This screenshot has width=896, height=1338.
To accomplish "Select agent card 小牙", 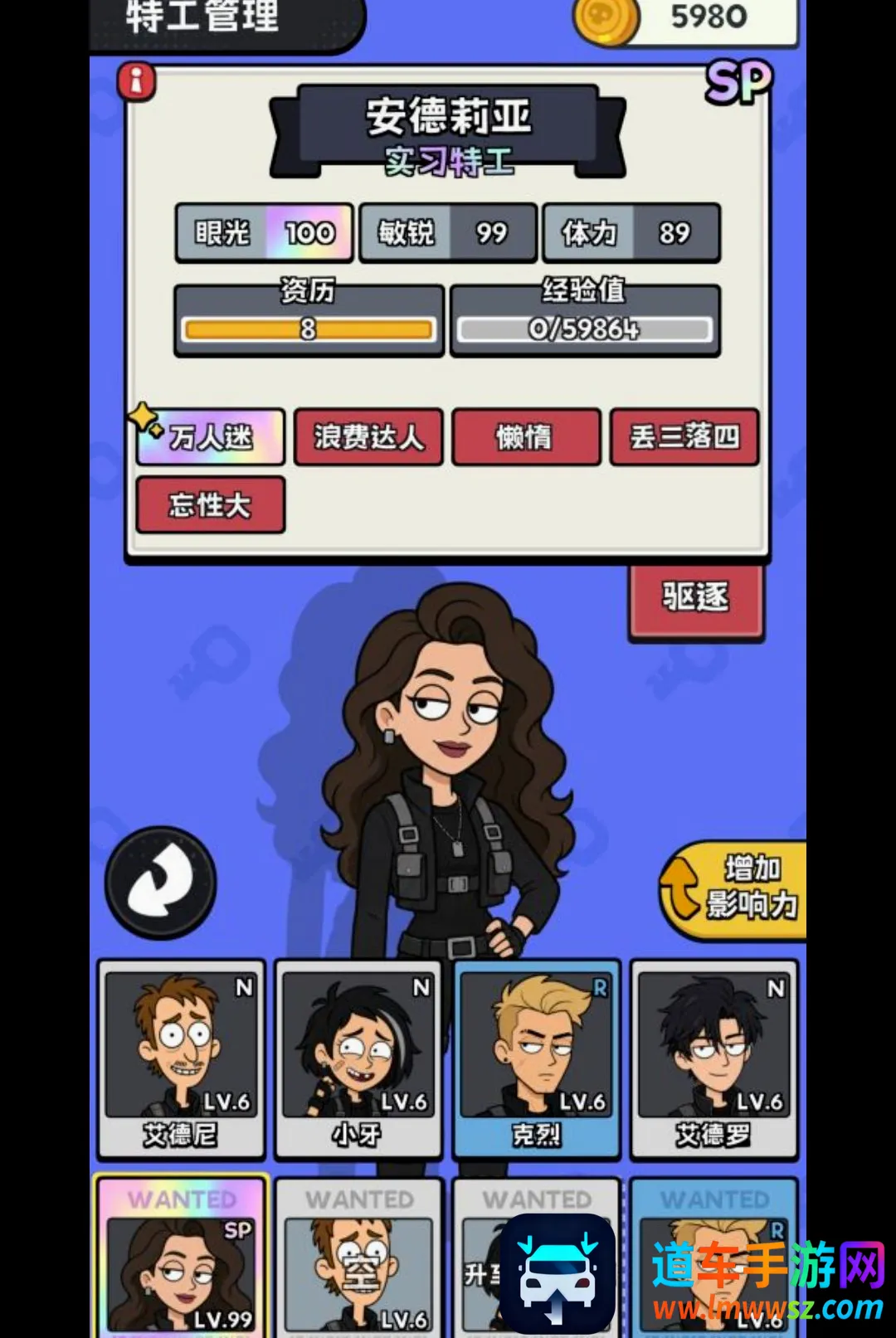I will 358,1058.
